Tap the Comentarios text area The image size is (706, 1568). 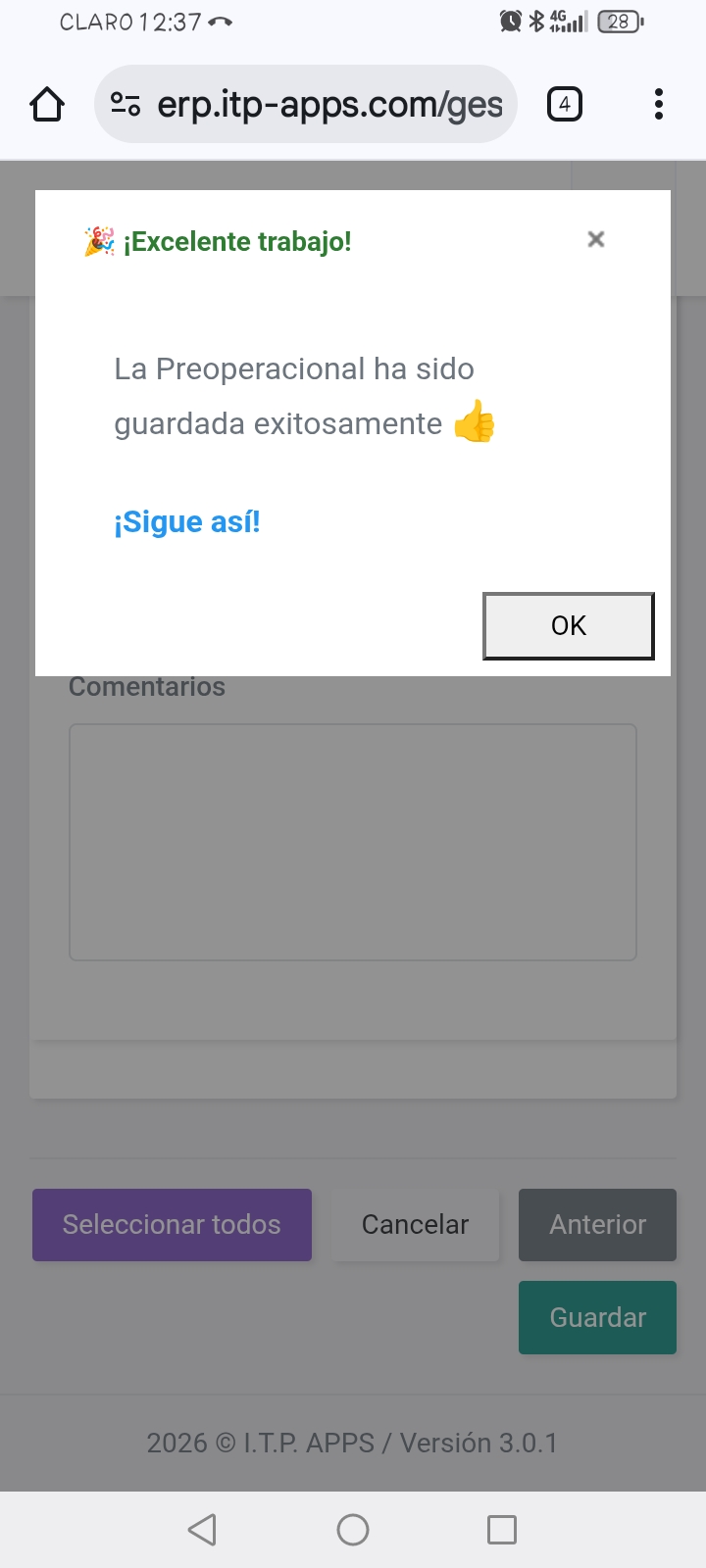352,842
